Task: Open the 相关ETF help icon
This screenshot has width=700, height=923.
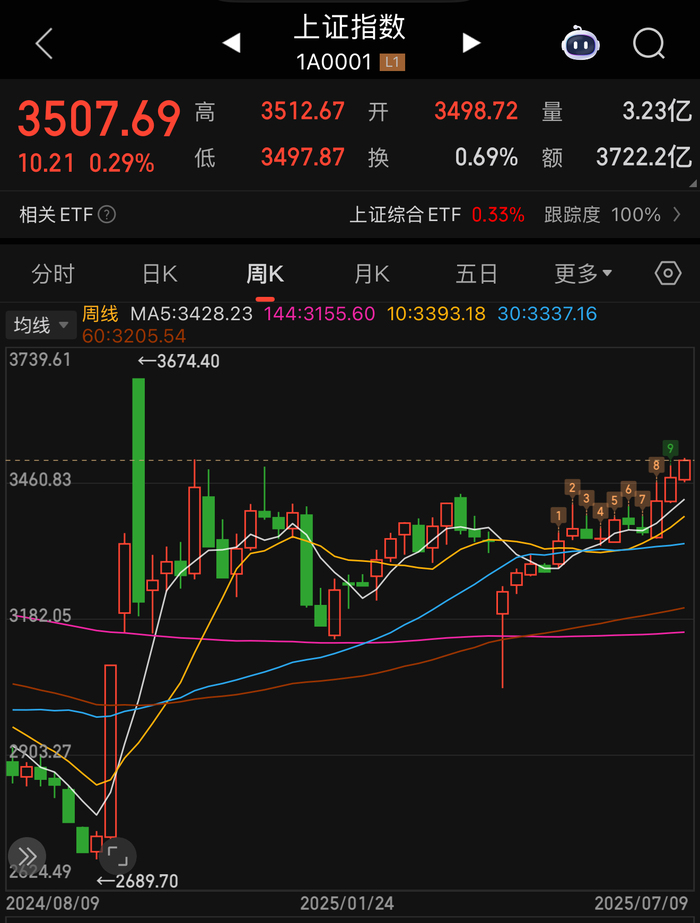Action: pyautogui.click(x=107, y=214)
